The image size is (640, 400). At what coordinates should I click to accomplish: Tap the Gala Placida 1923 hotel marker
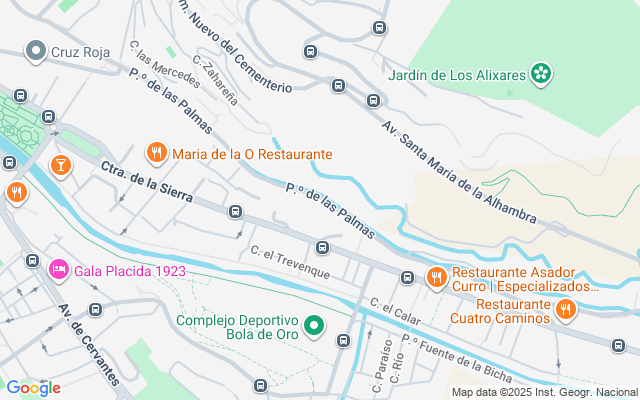tap(58, 269)
